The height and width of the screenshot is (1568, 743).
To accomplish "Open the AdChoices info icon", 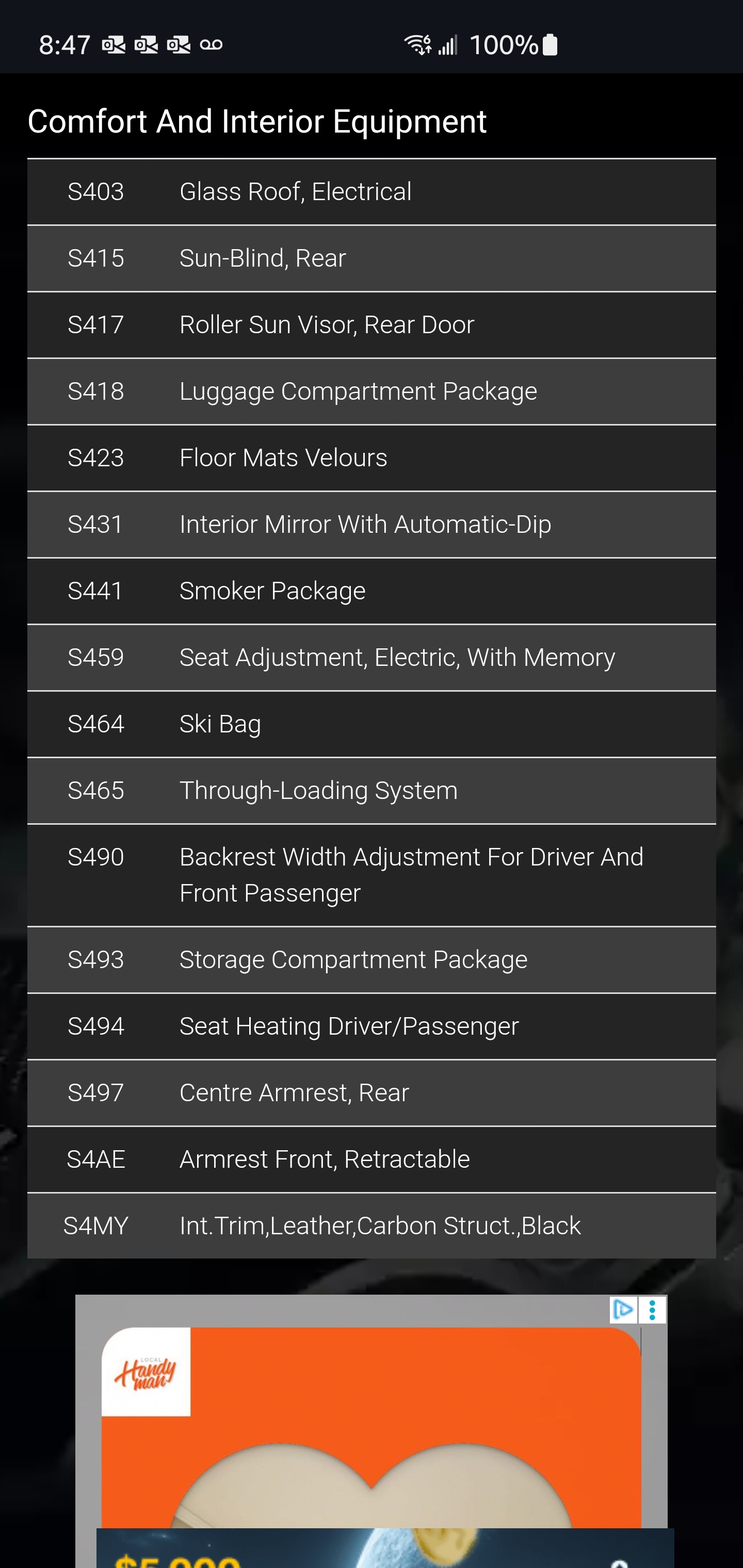I will [x=623, y=1309].
